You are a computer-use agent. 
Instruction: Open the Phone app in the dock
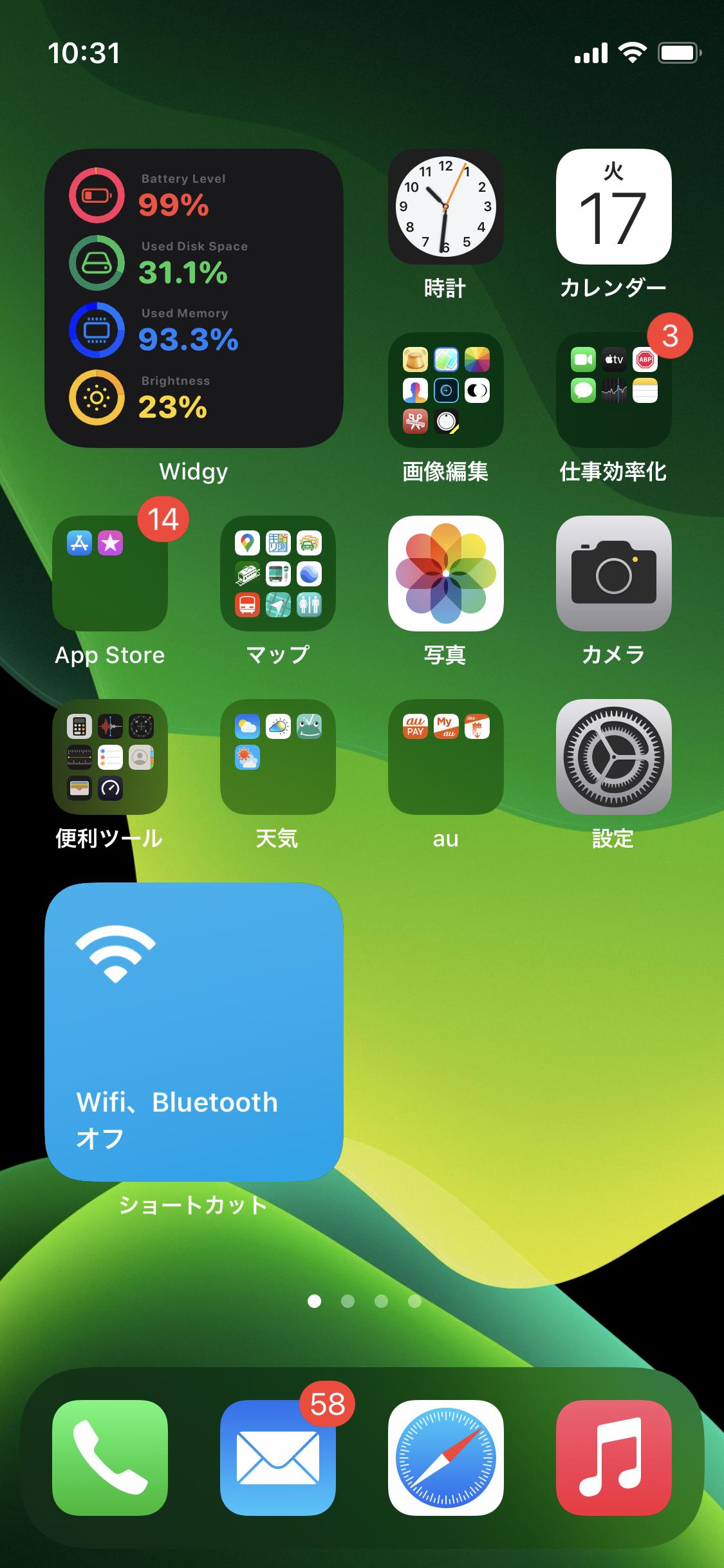110,1457
